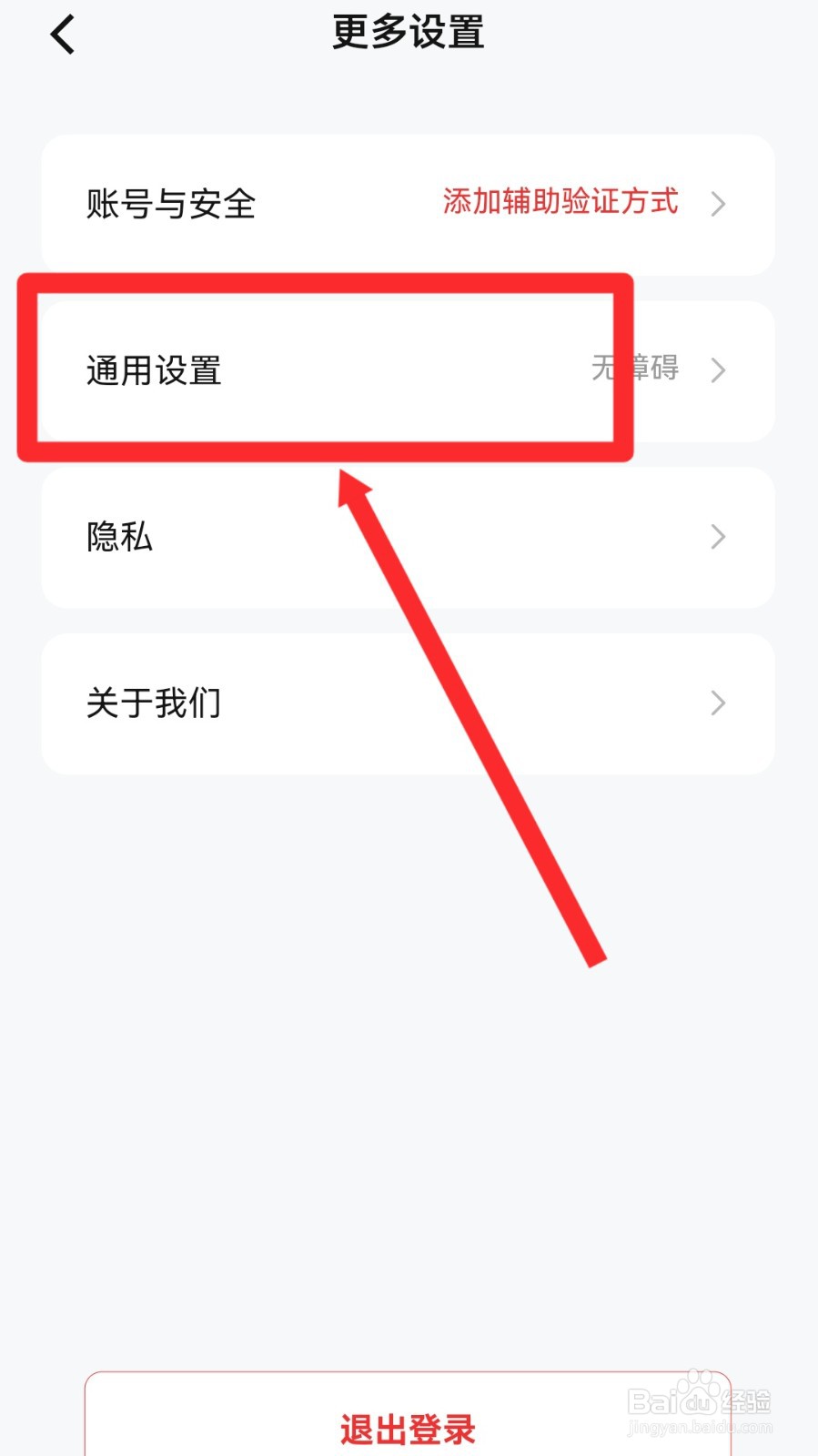The height and width of the screenshot is (1456, 818).
Task: Tap the 更多设置 page title
Action: click(x=409, y=31)
